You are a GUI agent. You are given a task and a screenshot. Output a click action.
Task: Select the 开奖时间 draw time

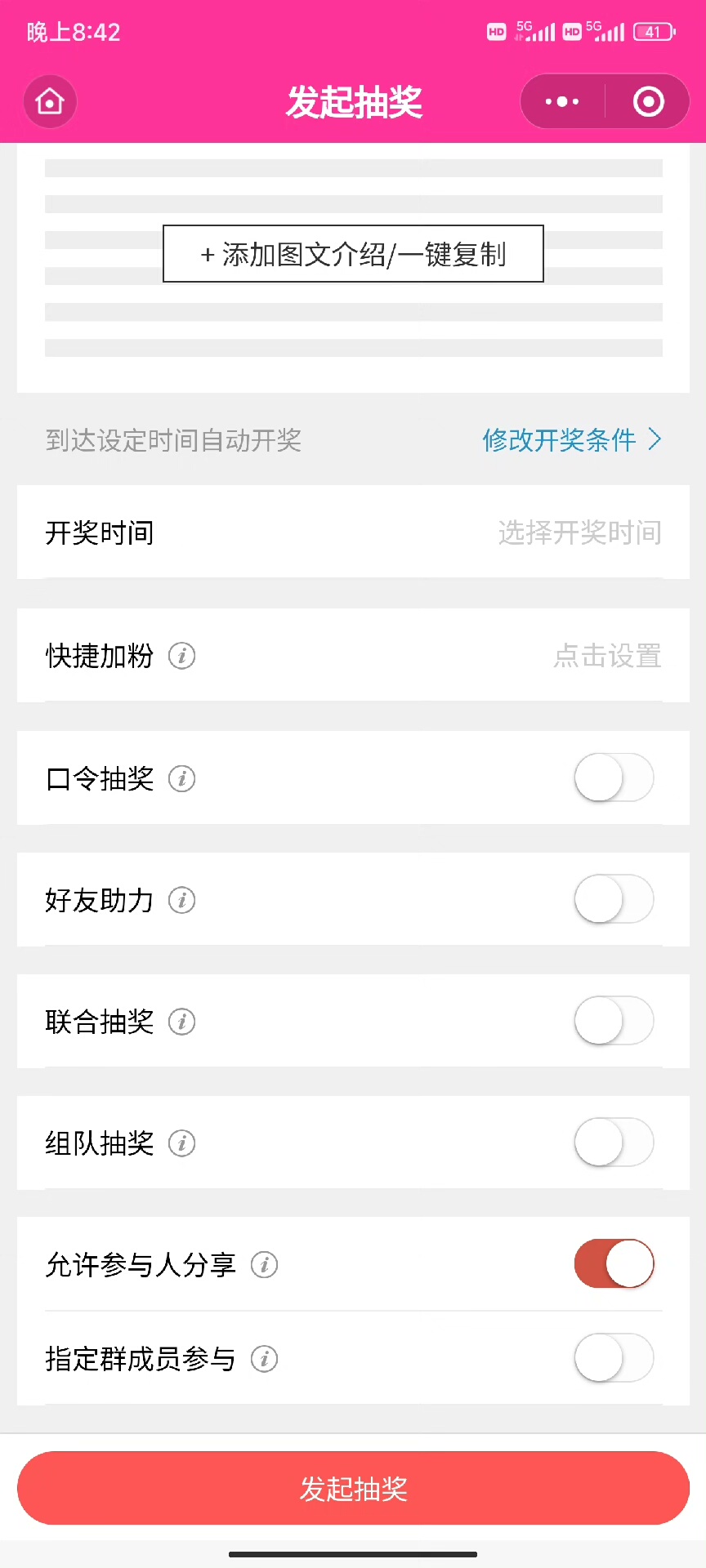[x=579, y=532]
